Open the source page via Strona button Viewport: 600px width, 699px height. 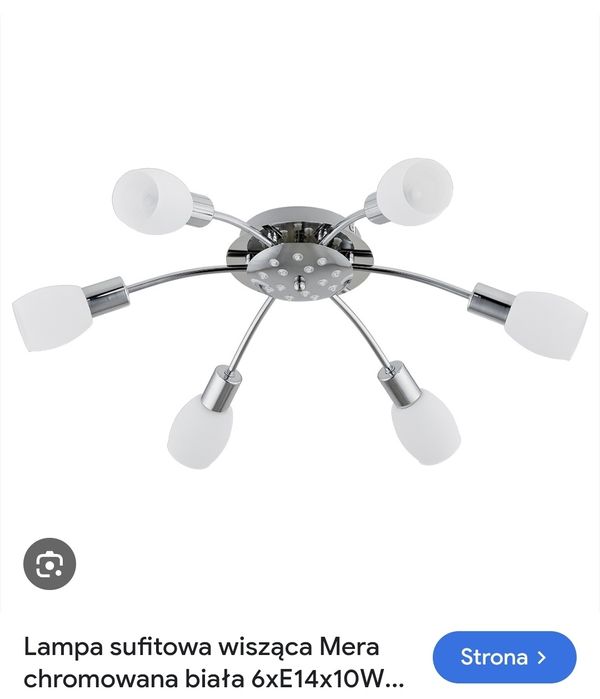pyautogui.click(x=504, y=658)
